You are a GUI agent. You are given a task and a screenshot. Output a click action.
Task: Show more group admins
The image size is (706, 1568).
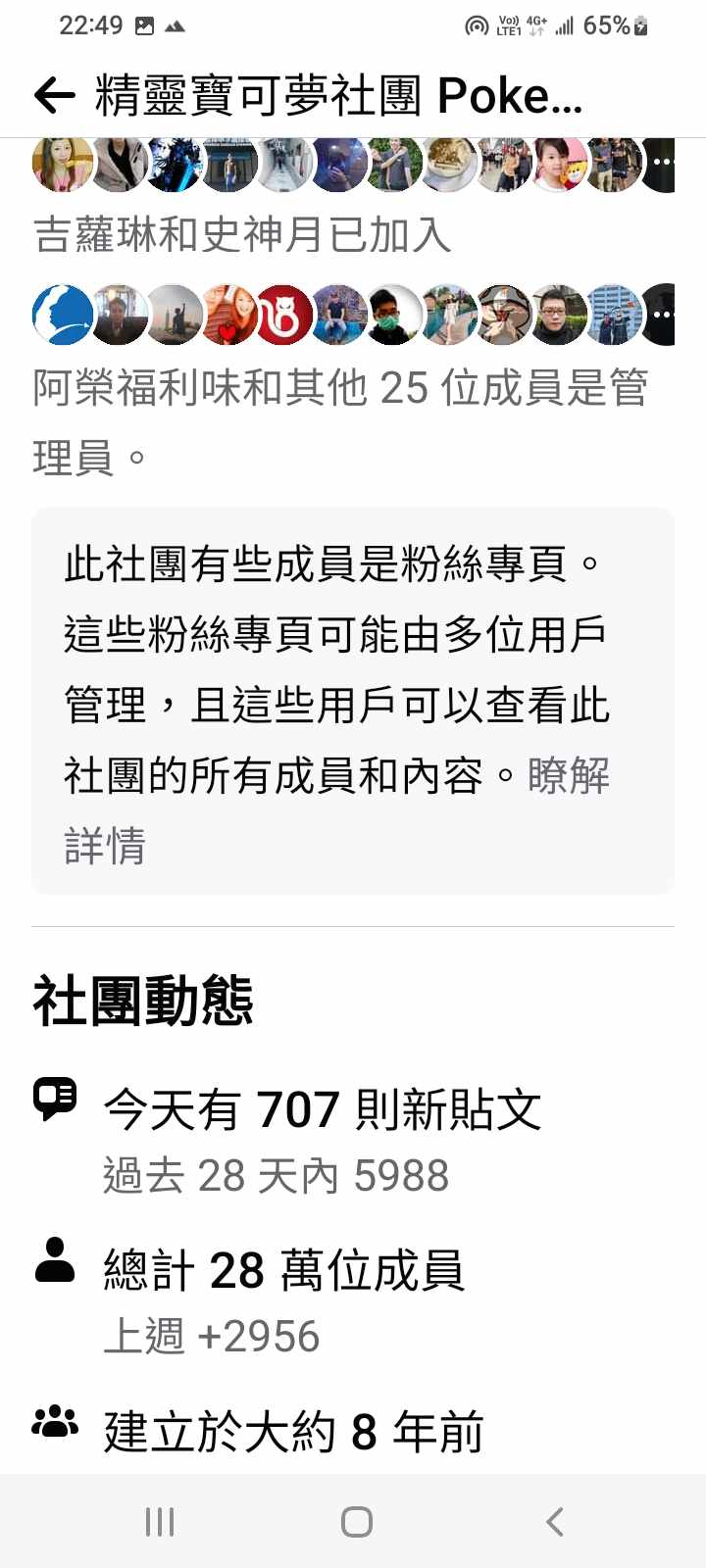coord(663,316)
